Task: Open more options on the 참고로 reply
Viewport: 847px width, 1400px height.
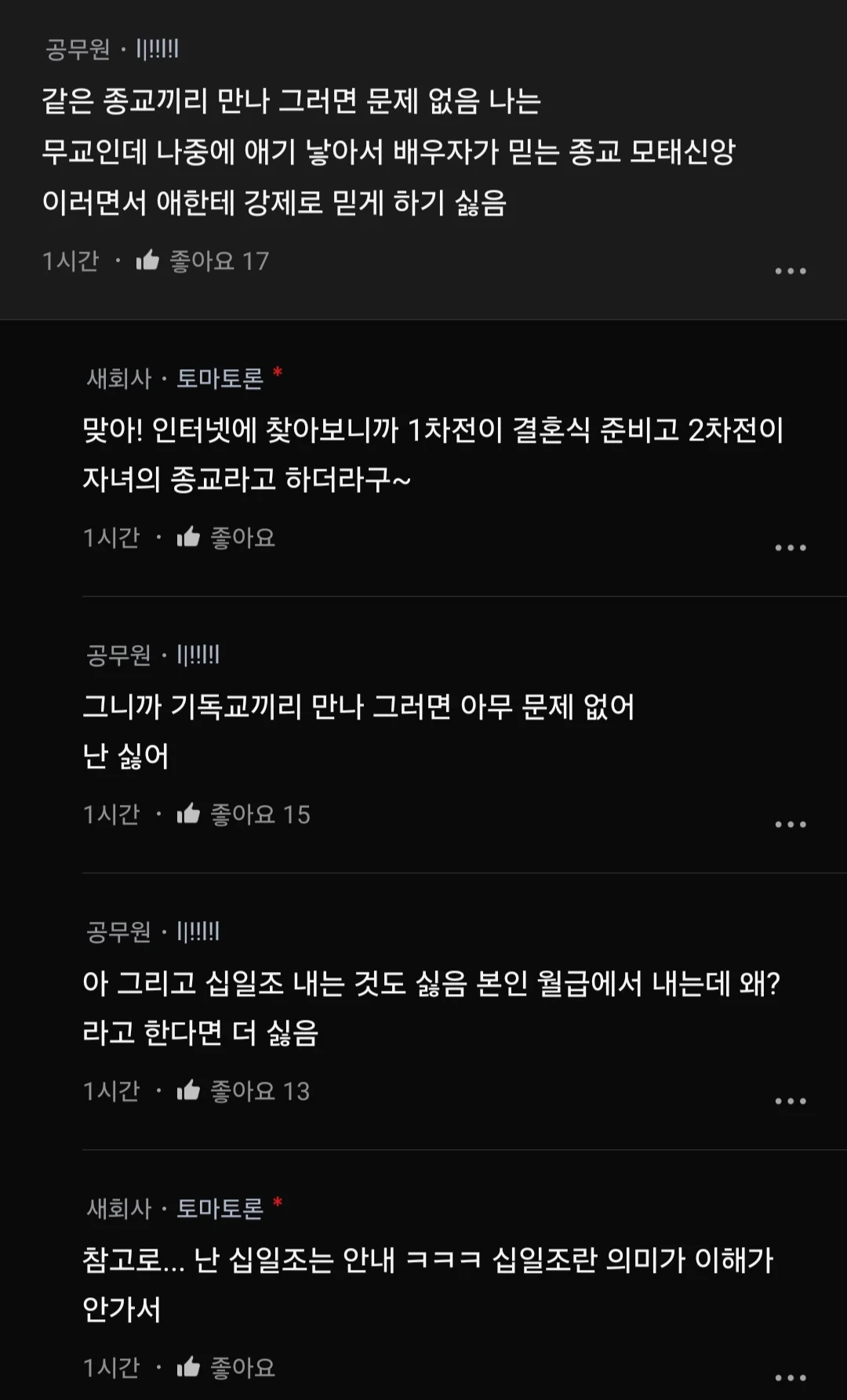Action: pos(790,1378)
